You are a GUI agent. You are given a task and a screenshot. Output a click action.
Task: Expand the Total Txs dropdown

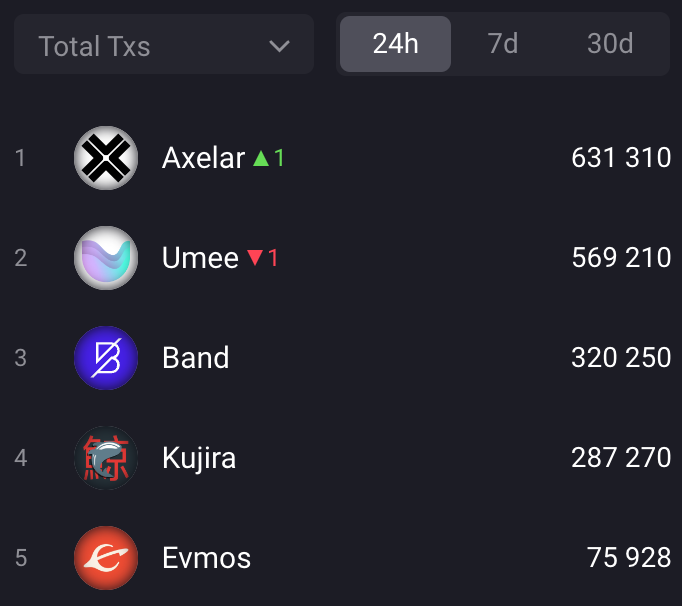pos(164,45)
